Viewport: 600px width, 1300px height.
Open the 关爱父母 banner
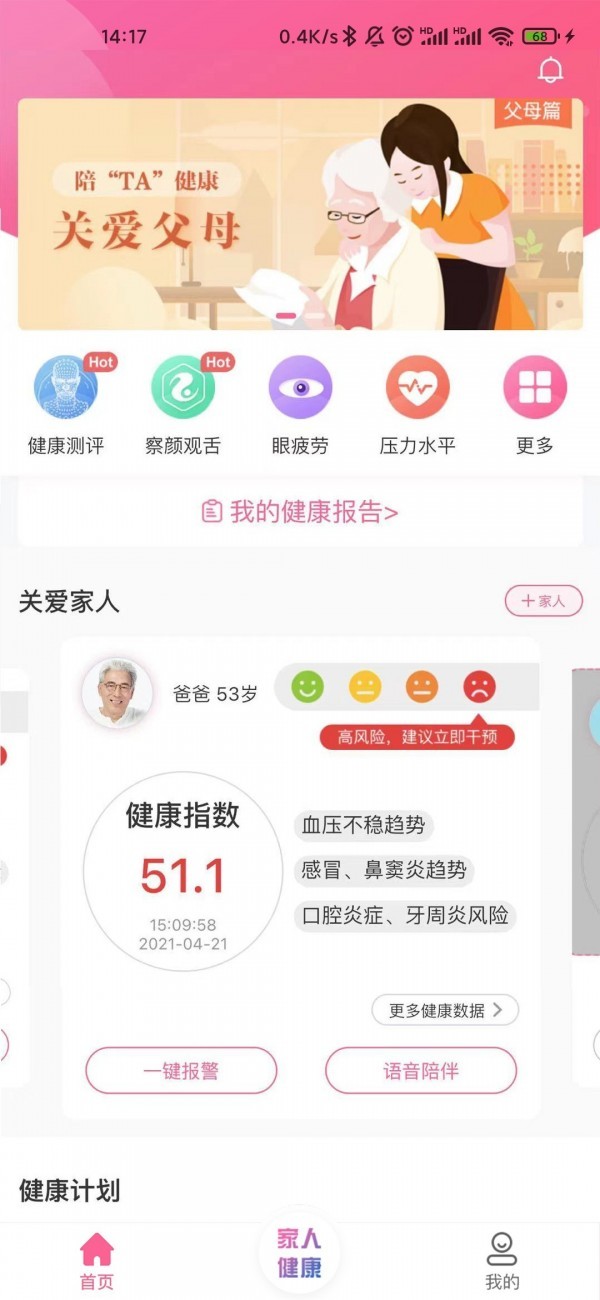(300, 214)
